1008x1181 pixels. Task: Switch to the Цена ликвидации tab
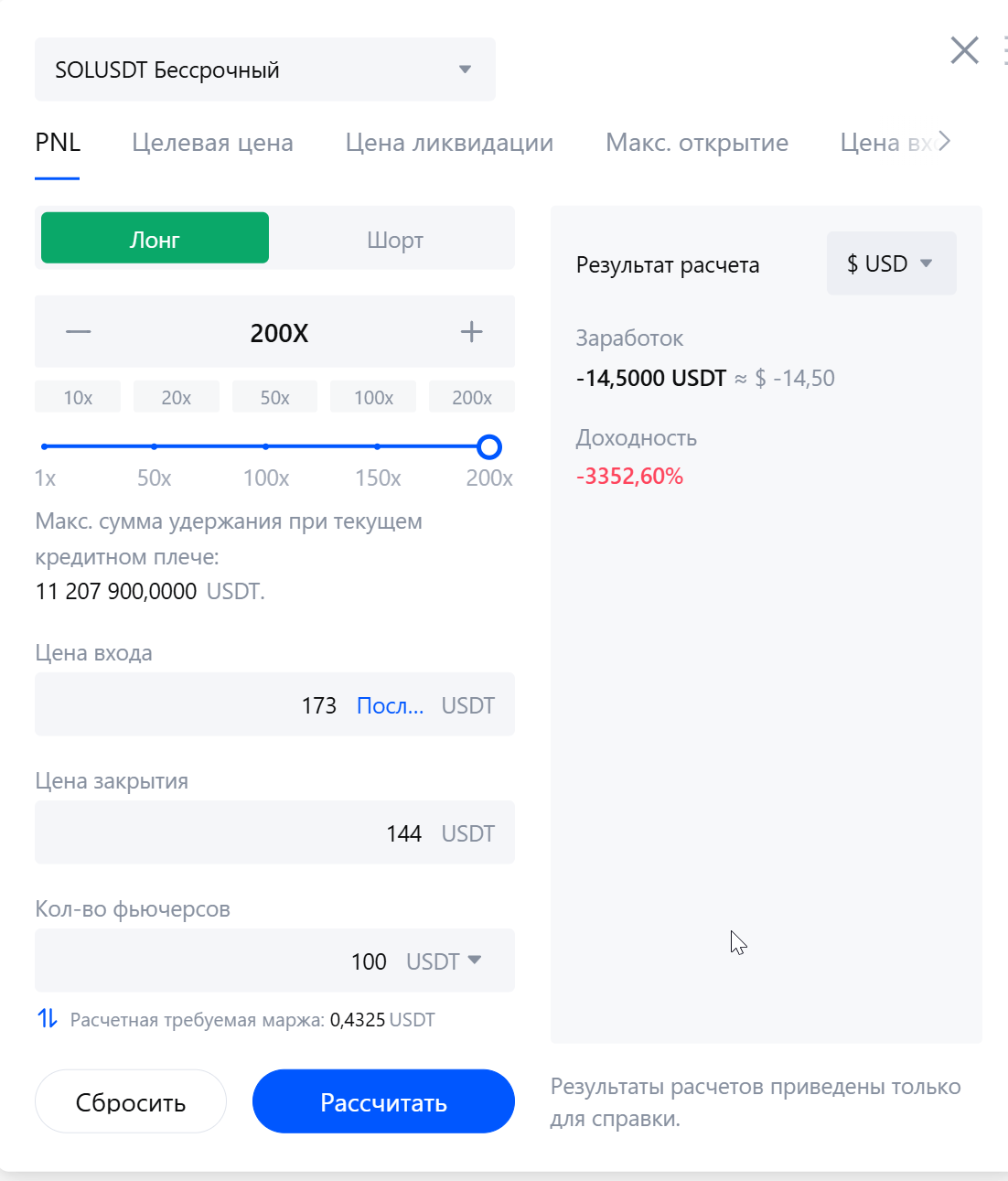448,143
